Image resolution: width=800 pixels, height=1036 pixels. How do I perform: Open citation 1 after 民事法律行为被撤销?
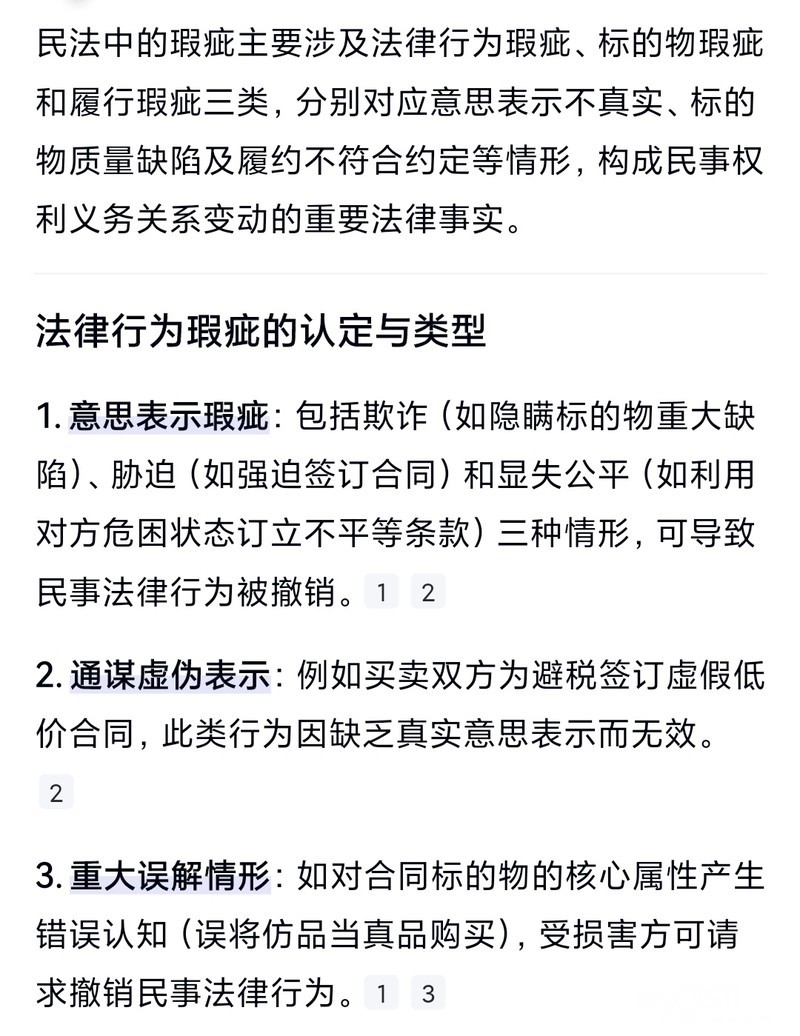pyautogui.click(x=381, y=591)
